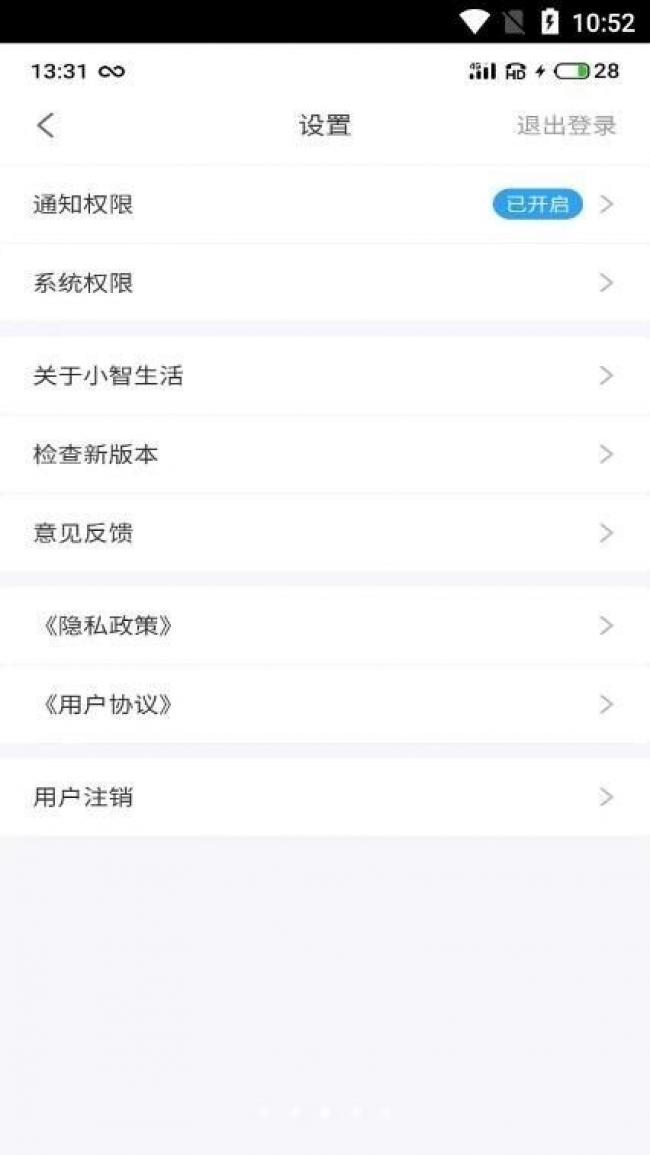Go back using the arrow icon
This screenshot has width=650, height=1155.
click(46, 125)
